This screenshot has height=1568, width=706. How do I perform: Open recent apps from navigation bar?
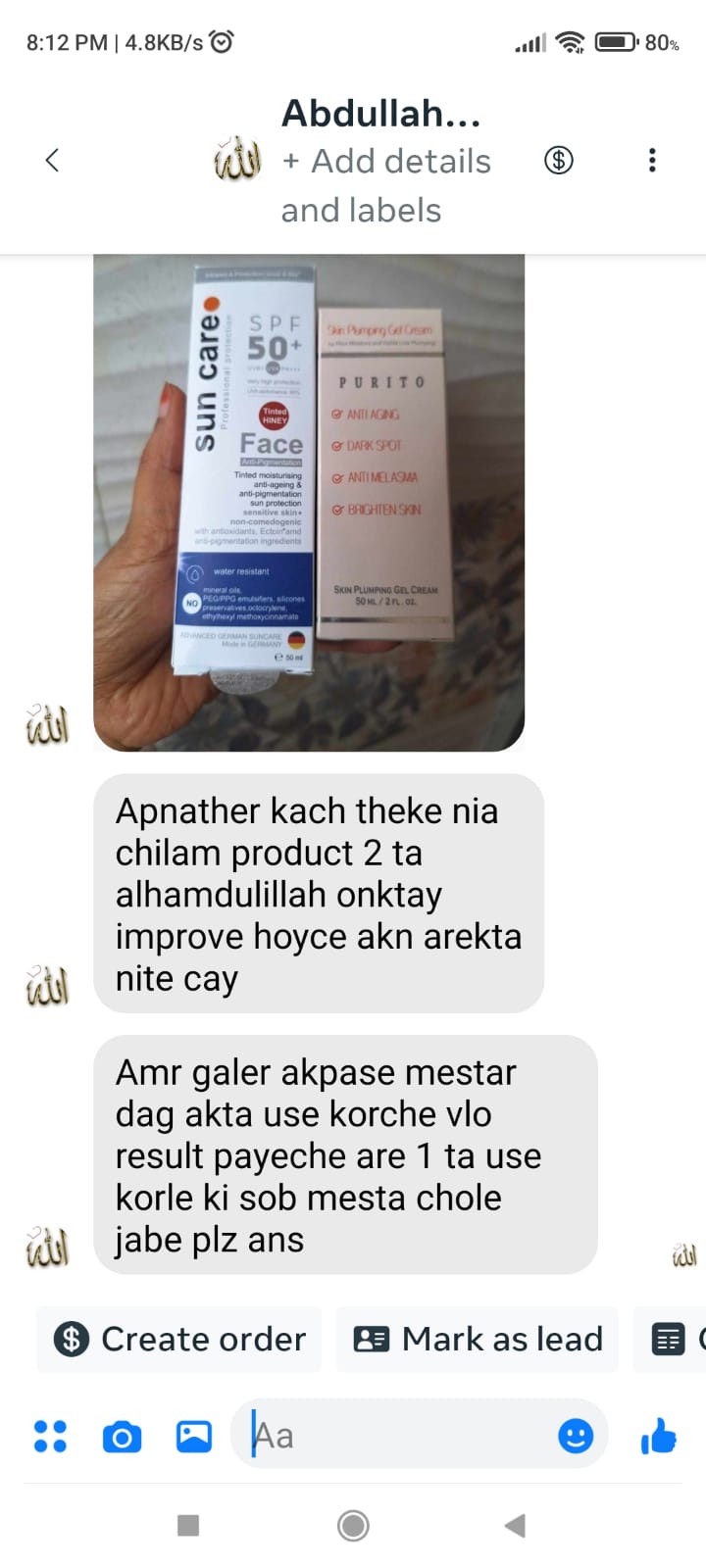coord(188,1525)
